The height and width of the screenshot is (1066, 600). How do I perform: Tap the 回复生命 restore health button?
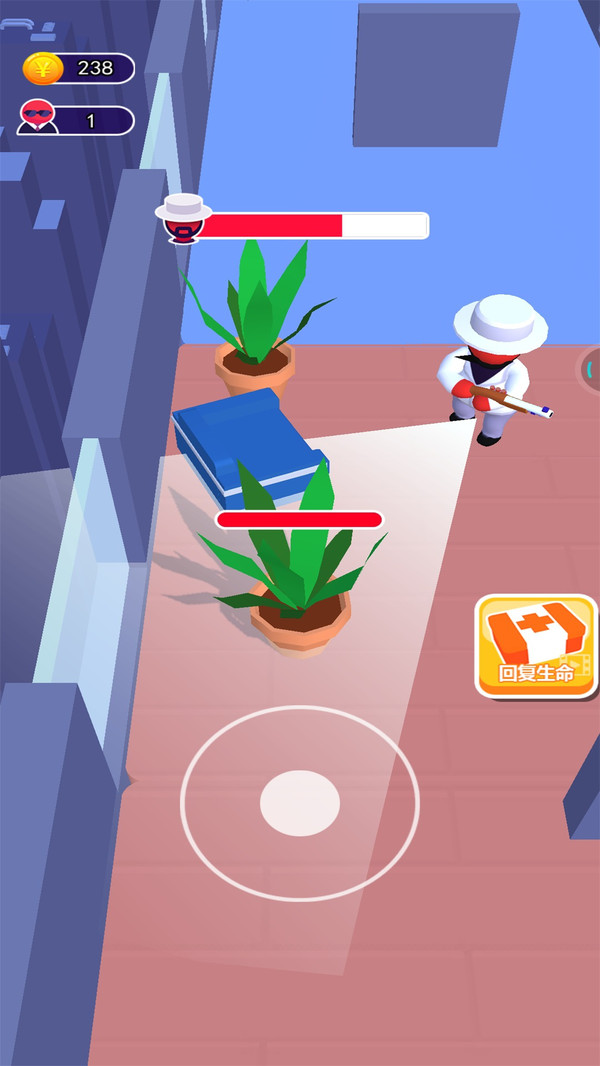pyautogui.click(x=536, y=646)
